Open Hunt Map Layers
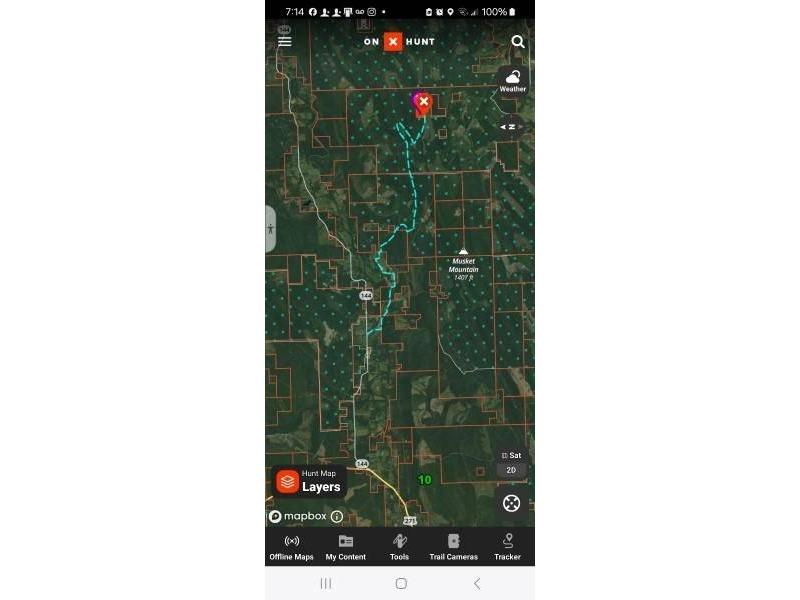The height and width of the screenshot is (600, 800). [309, 481]
